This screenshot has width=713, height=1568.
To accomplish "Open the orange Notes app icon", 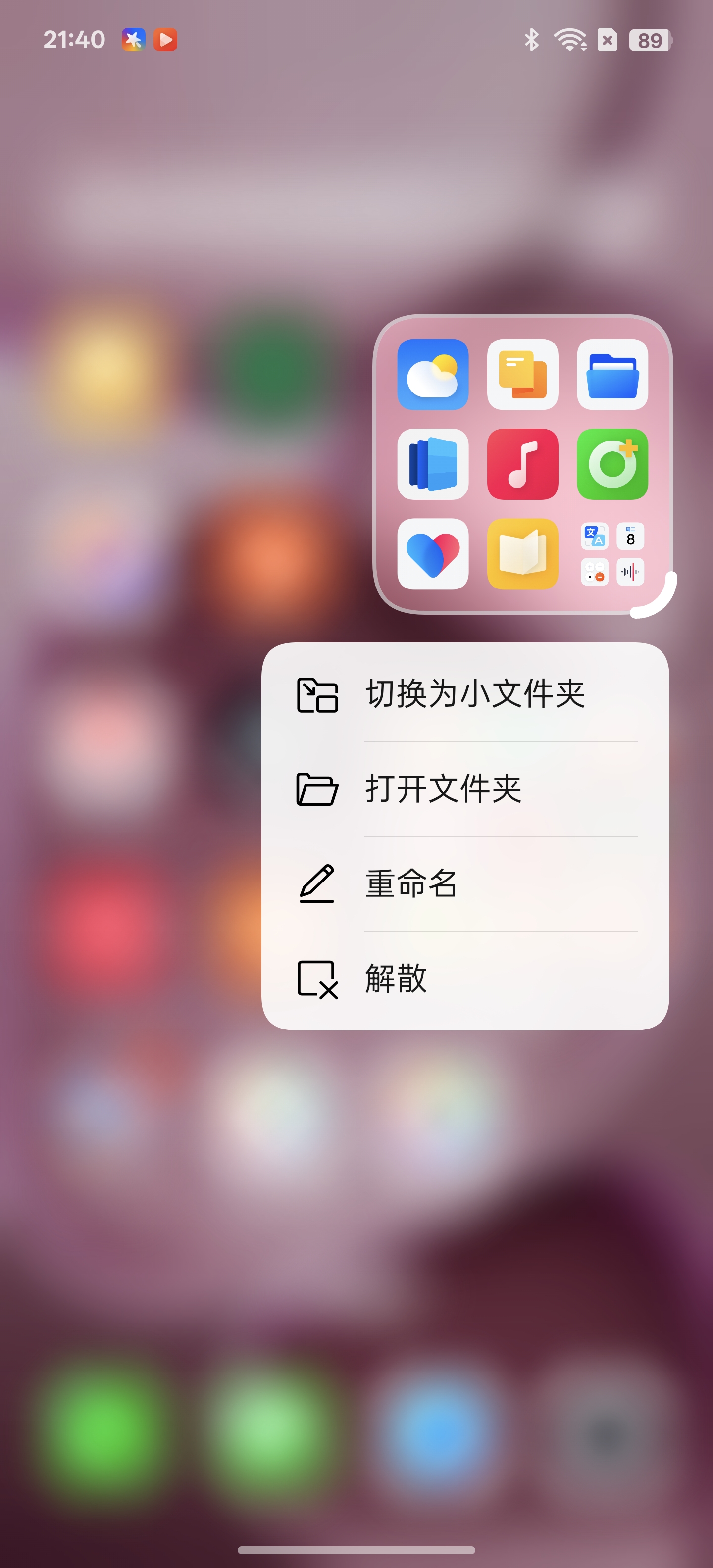I will [x=522, y=374].
